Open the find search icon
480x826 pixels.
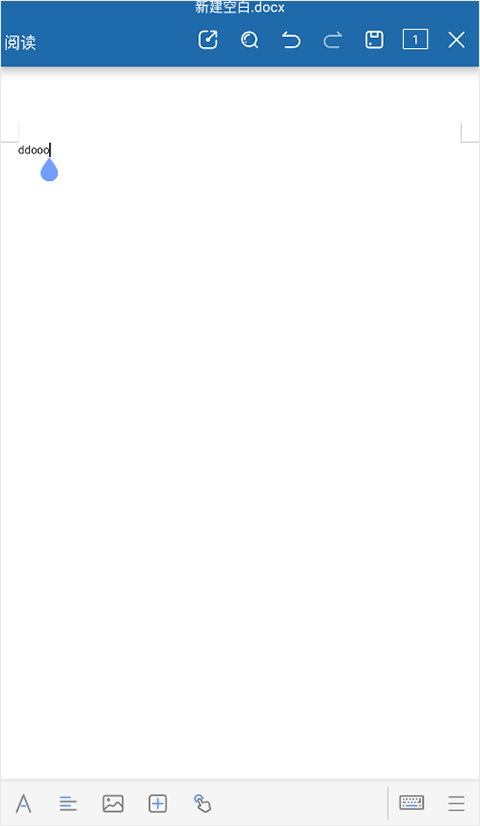[x=249, y=40]
